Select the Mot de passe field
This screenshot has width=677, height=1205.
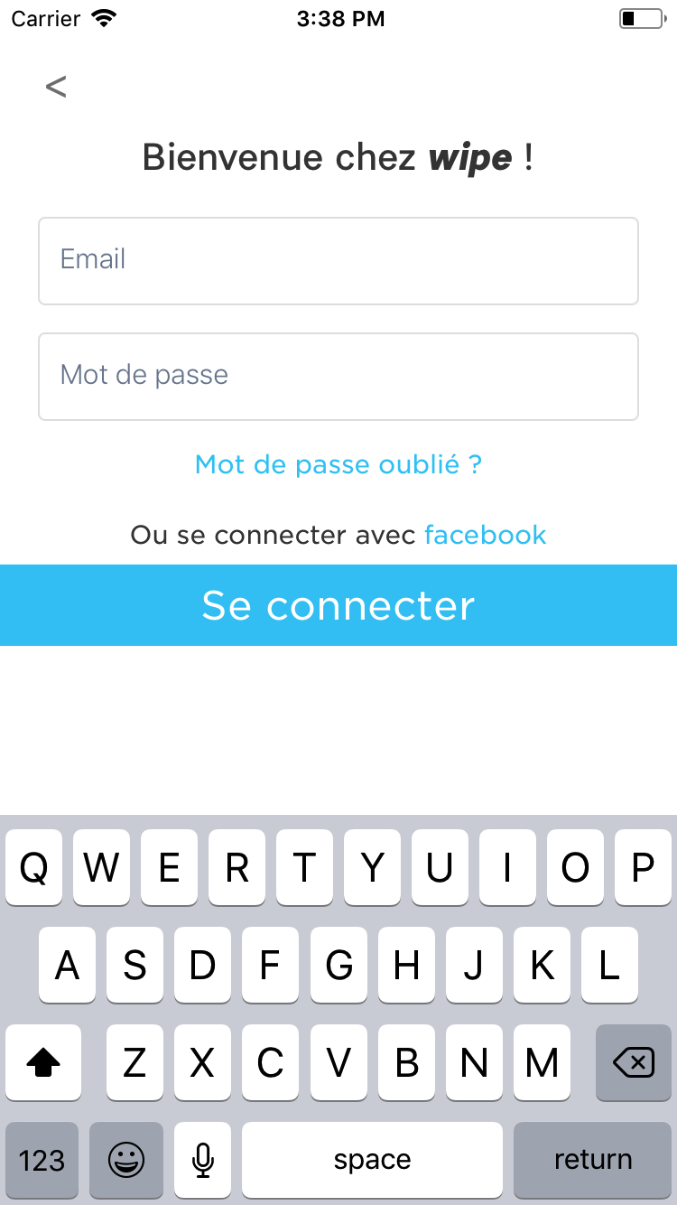point(338,376)
